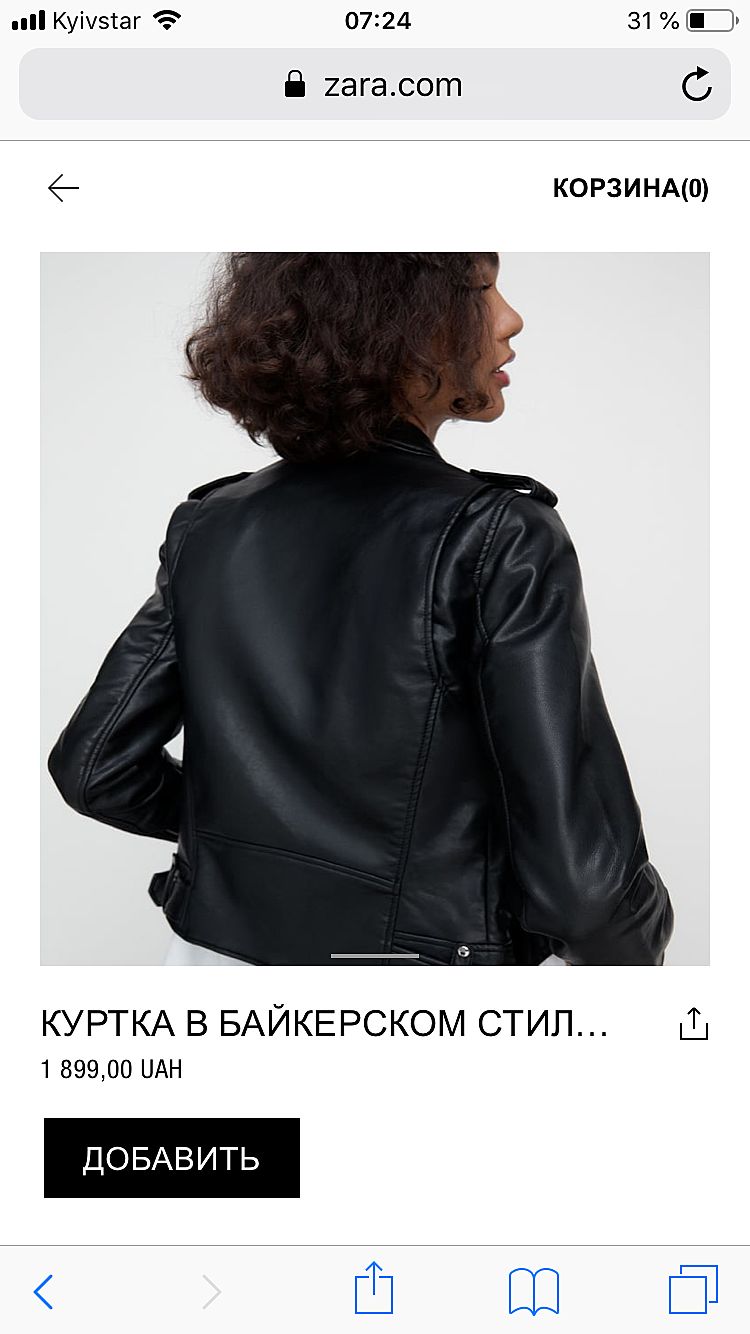Reload the zara.com page
The height and width of the screenshot is (1334, 750).
(x=696, y=85)
